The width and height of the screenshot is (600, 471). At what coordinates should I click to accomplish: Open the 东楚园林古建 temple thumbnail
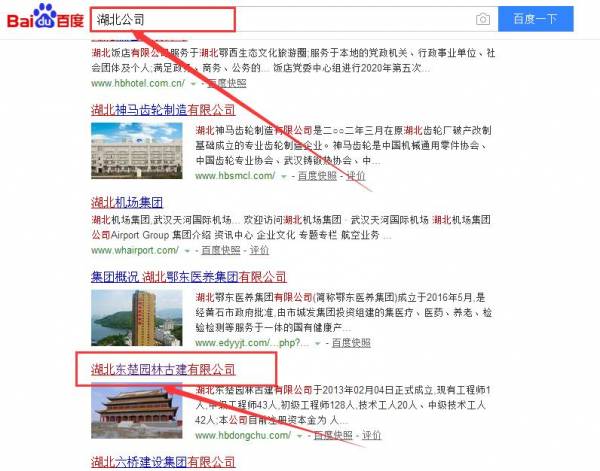[137, 411]
